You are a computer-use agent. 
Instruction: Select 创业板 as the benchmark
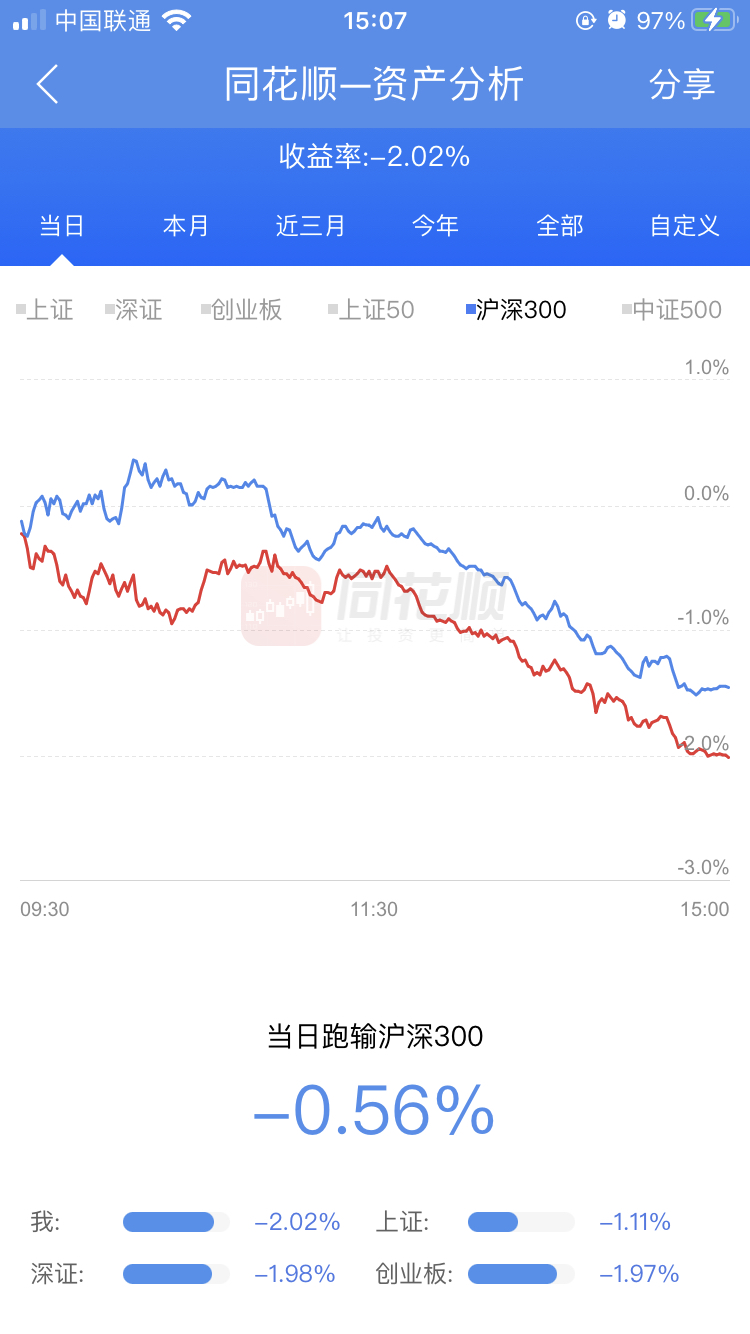[242, 310]
